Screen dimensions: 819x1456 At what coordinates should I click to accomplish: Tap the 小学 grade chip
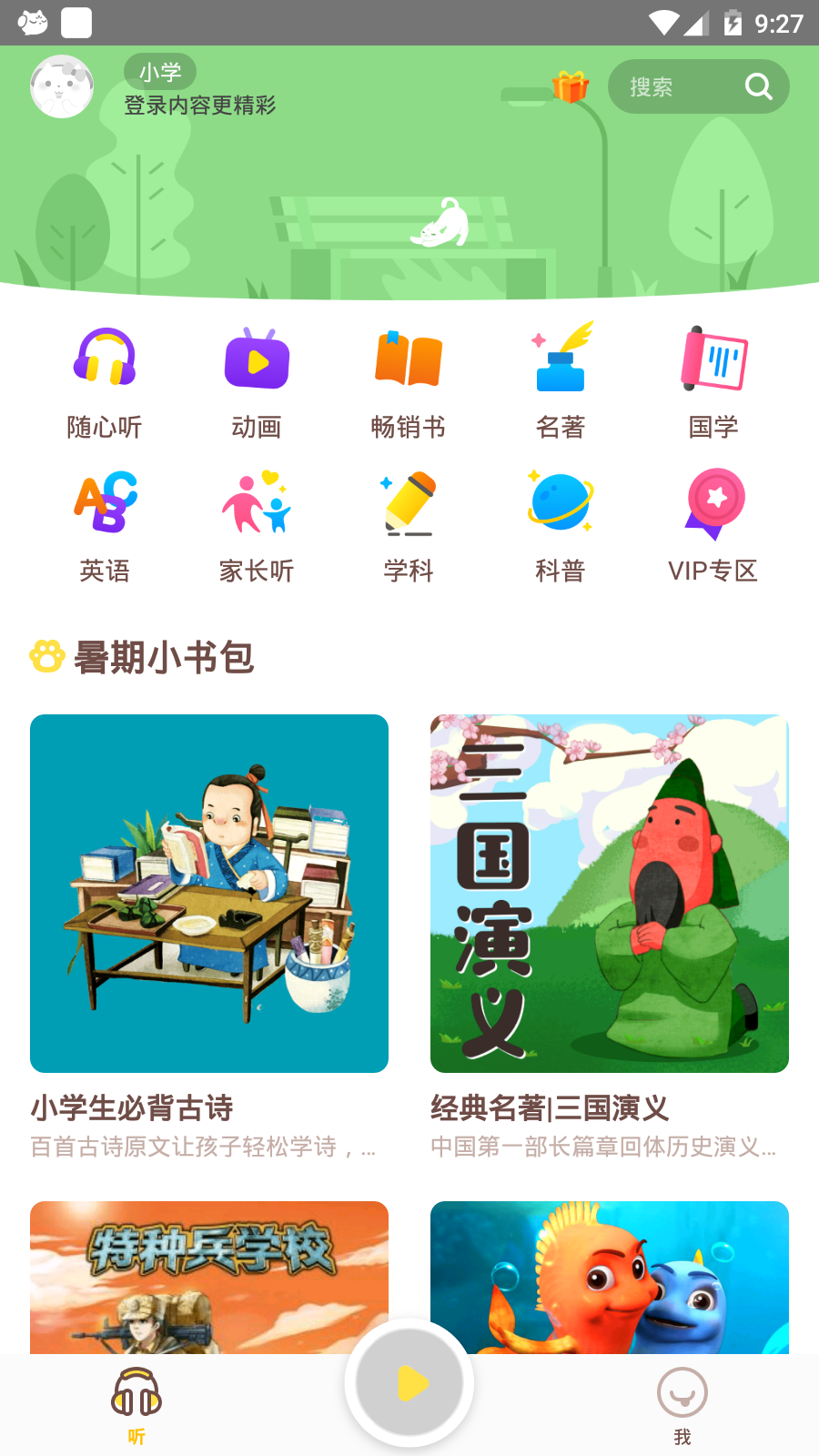click(x=160, y=72)
